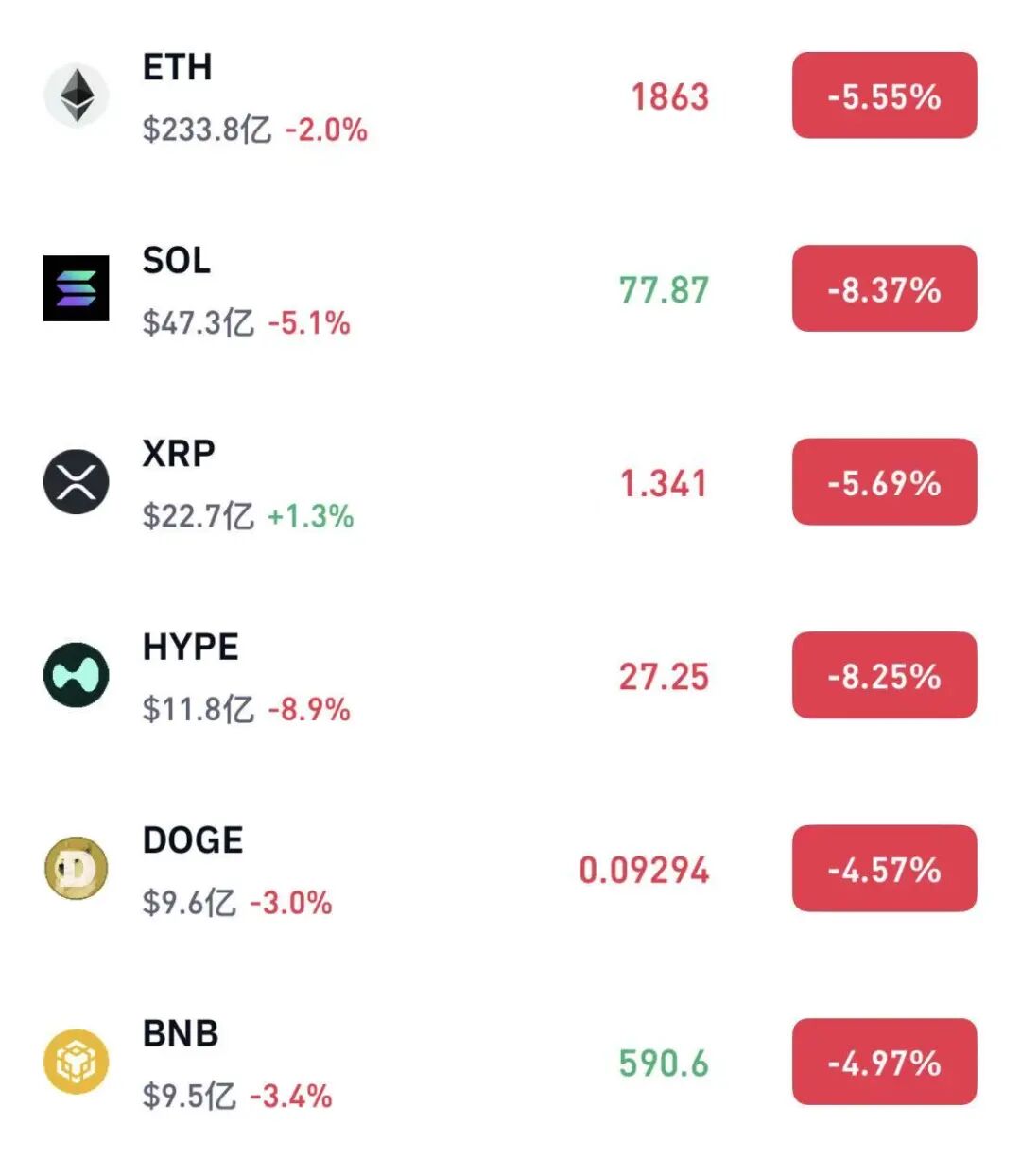Open the HYPE token row

[x=191, y=648]
